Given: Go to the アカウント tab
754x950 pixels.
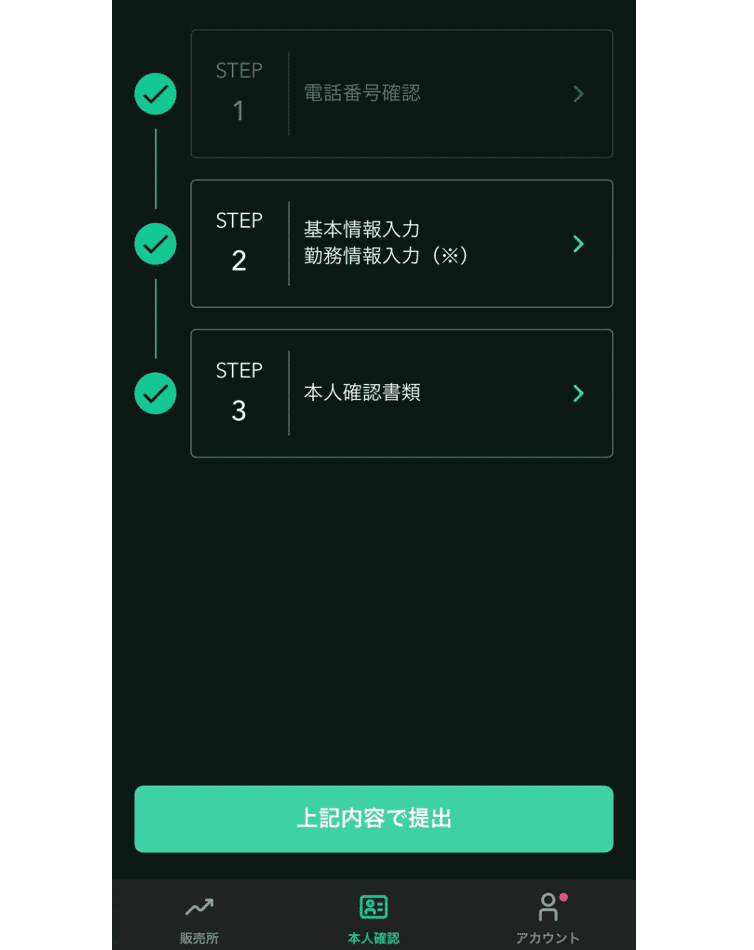Looking at the screenshot, I should tap(547, 919).
